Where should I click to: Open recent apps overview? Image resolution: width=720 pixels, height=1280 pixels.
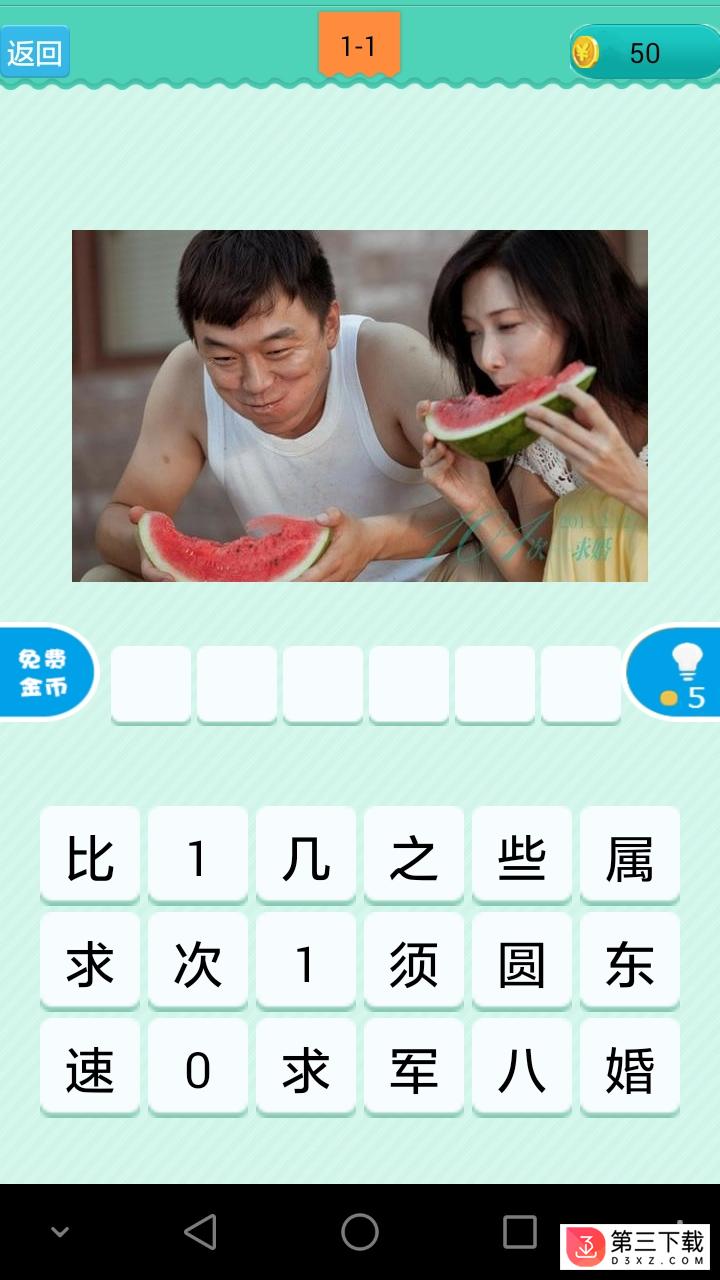[519, 1232]
